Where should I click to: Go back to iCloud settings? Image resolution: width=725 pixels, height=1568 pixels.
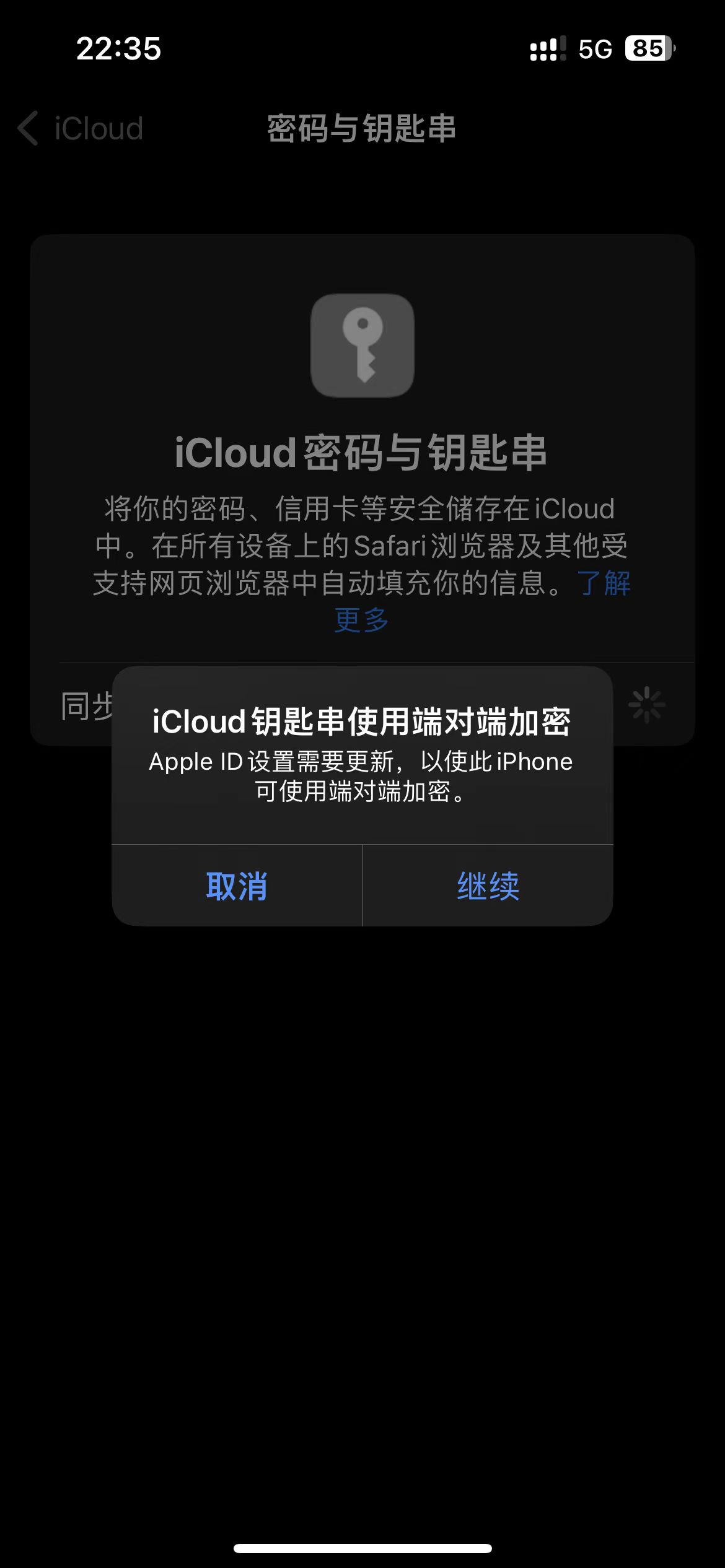[81, 129]
